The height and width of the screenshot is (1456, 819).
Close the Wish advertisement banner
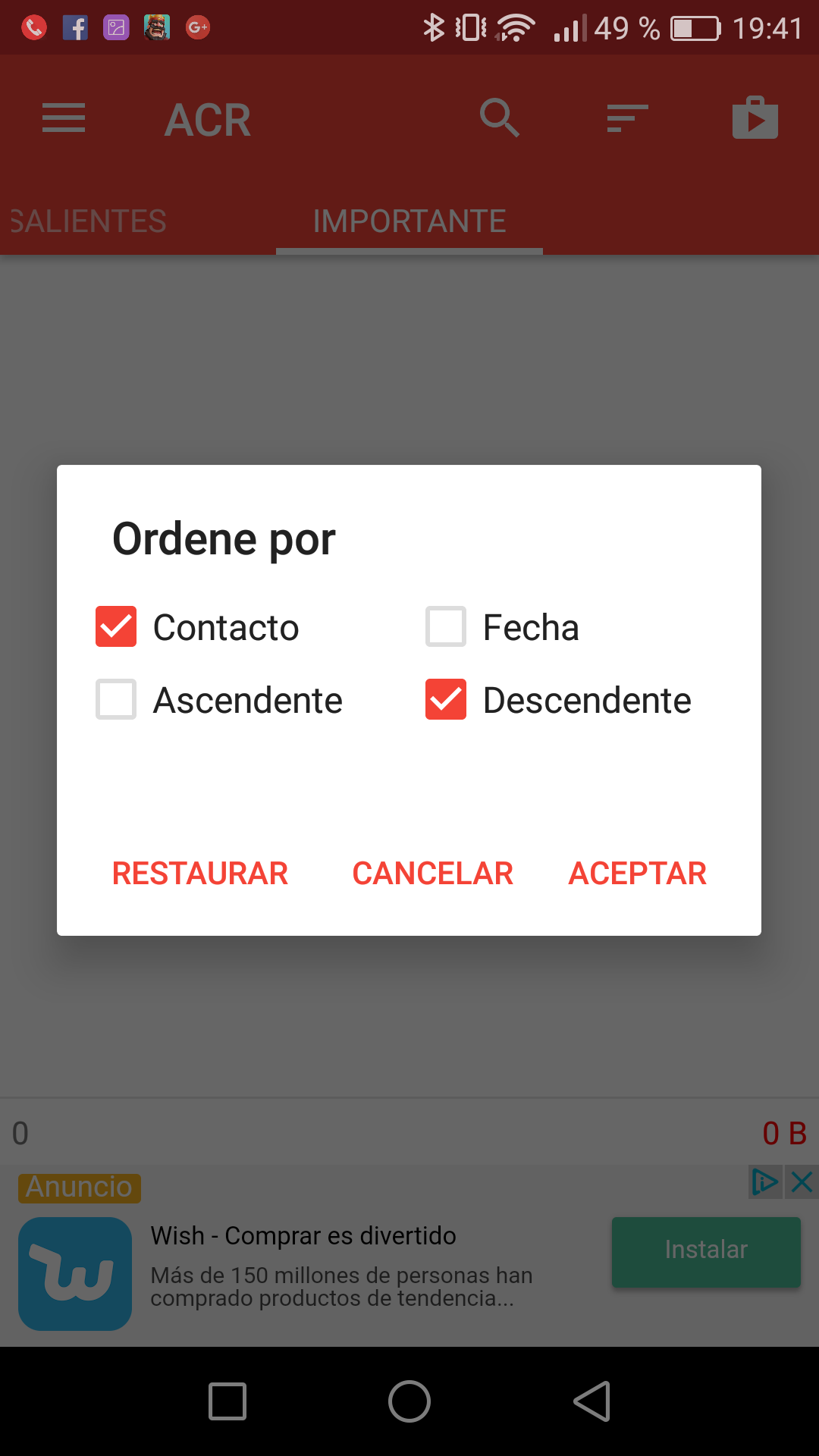click(x=802, y=1182)
